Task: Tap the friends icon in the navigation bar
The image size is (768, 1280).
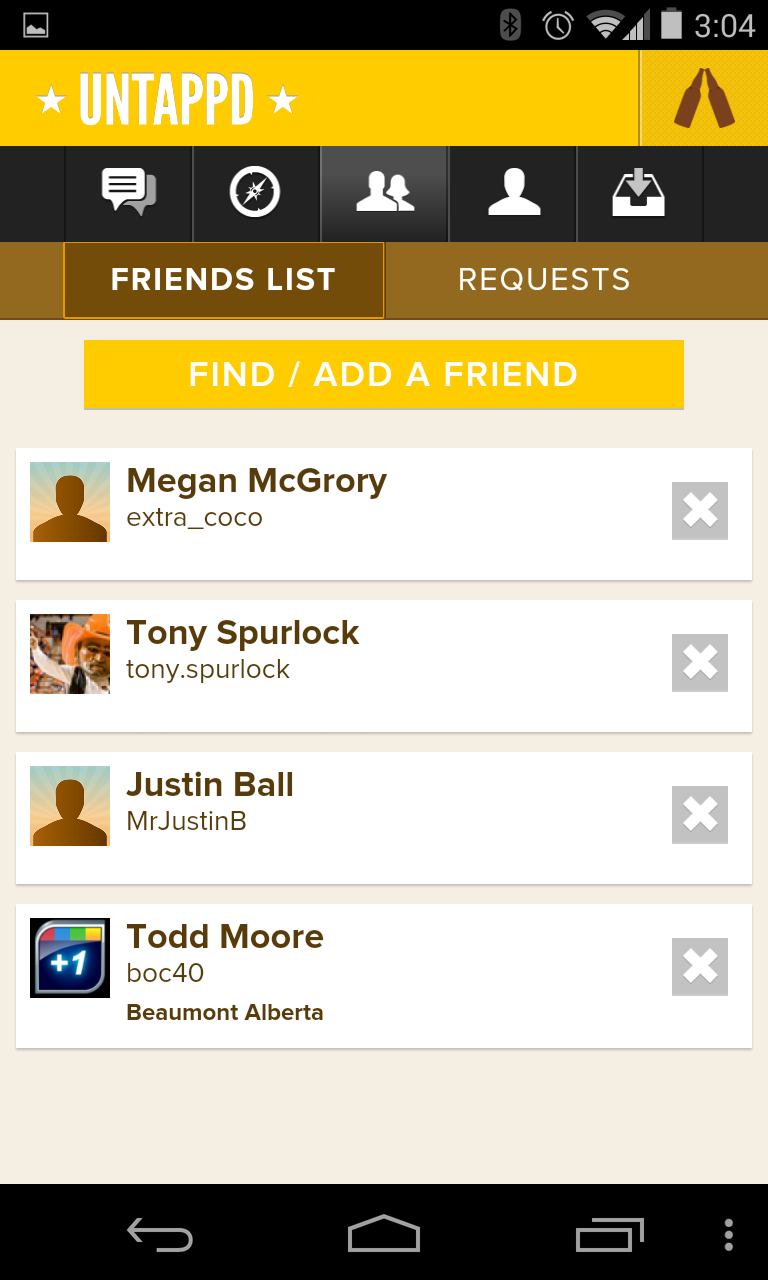Action: pyautogui.click(x=384, y=193)
